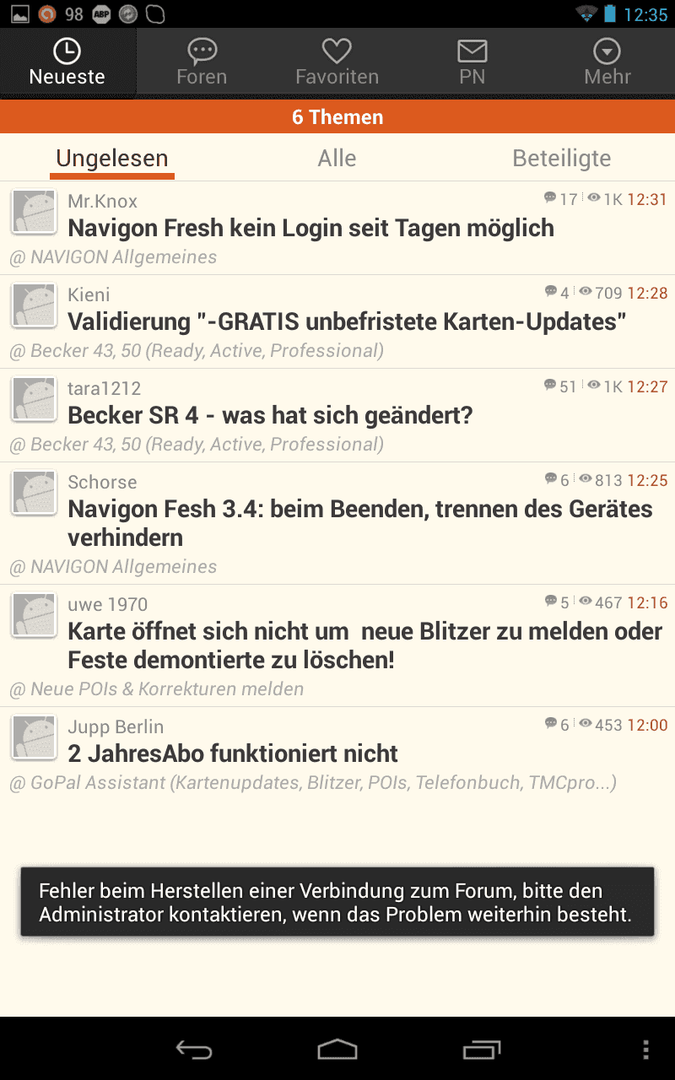
Task: Open the Favoriten tab
Action: click(337, 62)
